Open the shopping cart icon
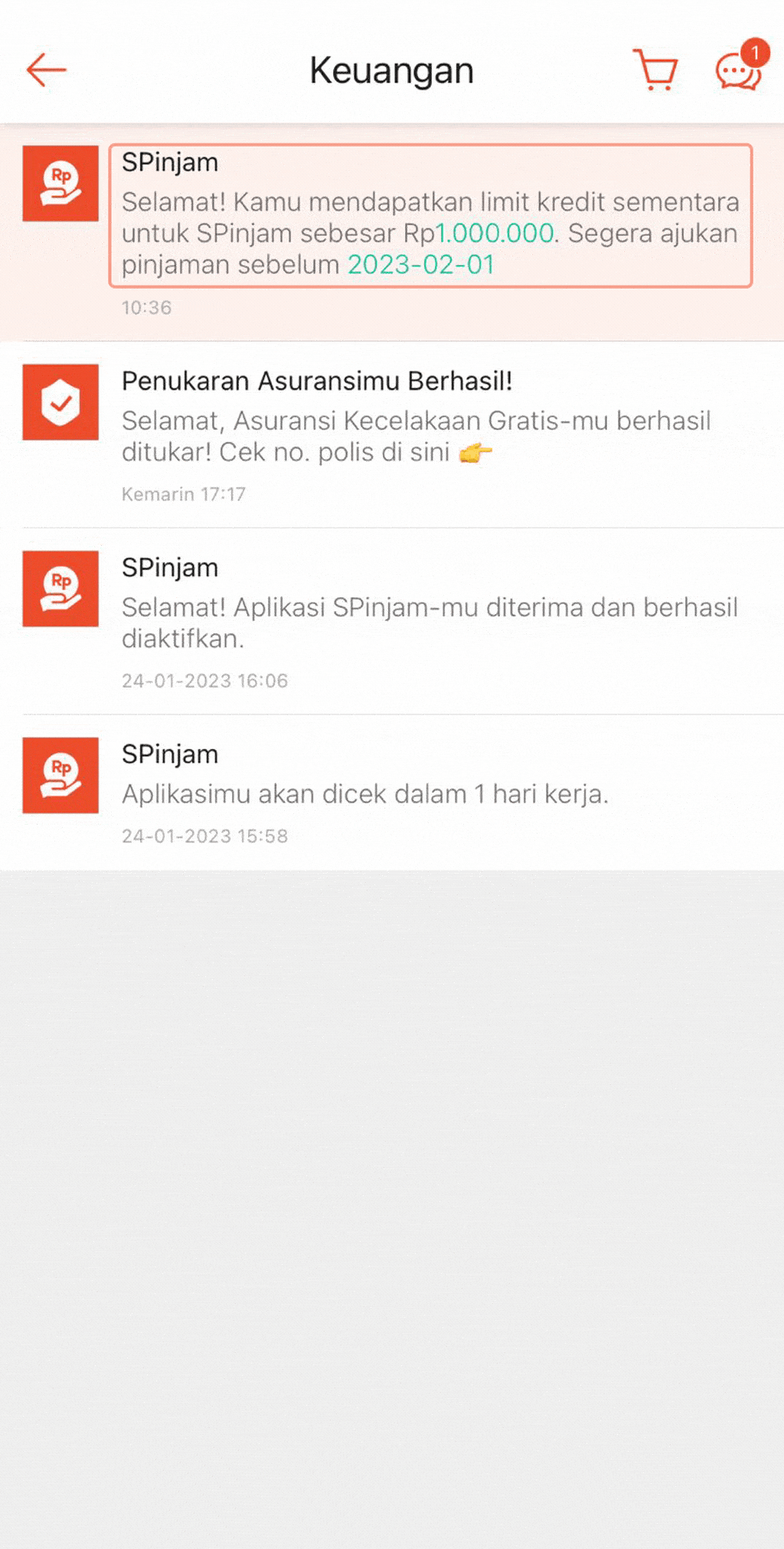The width and height of the screenshot is (784, 1549). (x=655, y=70)
